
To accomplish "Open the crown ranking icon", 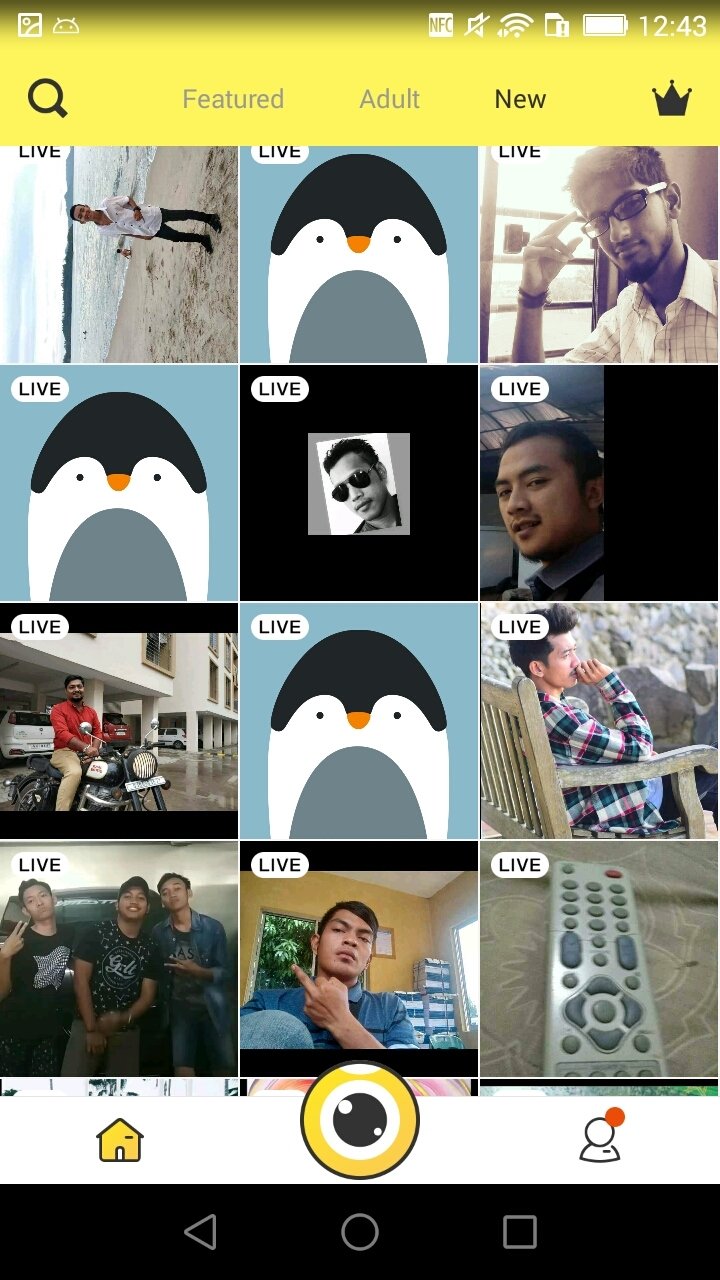I will [x=672, y=99].
